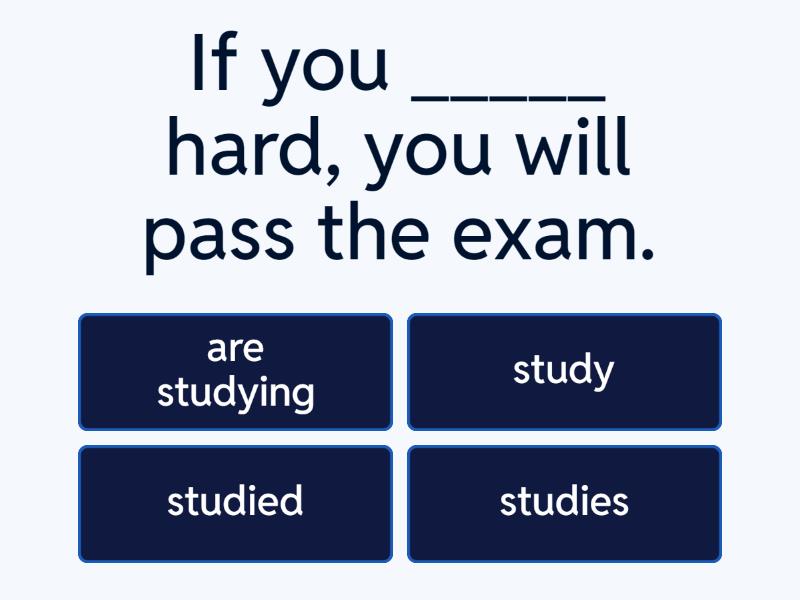Tap the 'studies' answer button
This screenshot has height=600, width=800.
pyautogui.click(x=564, y=503)
